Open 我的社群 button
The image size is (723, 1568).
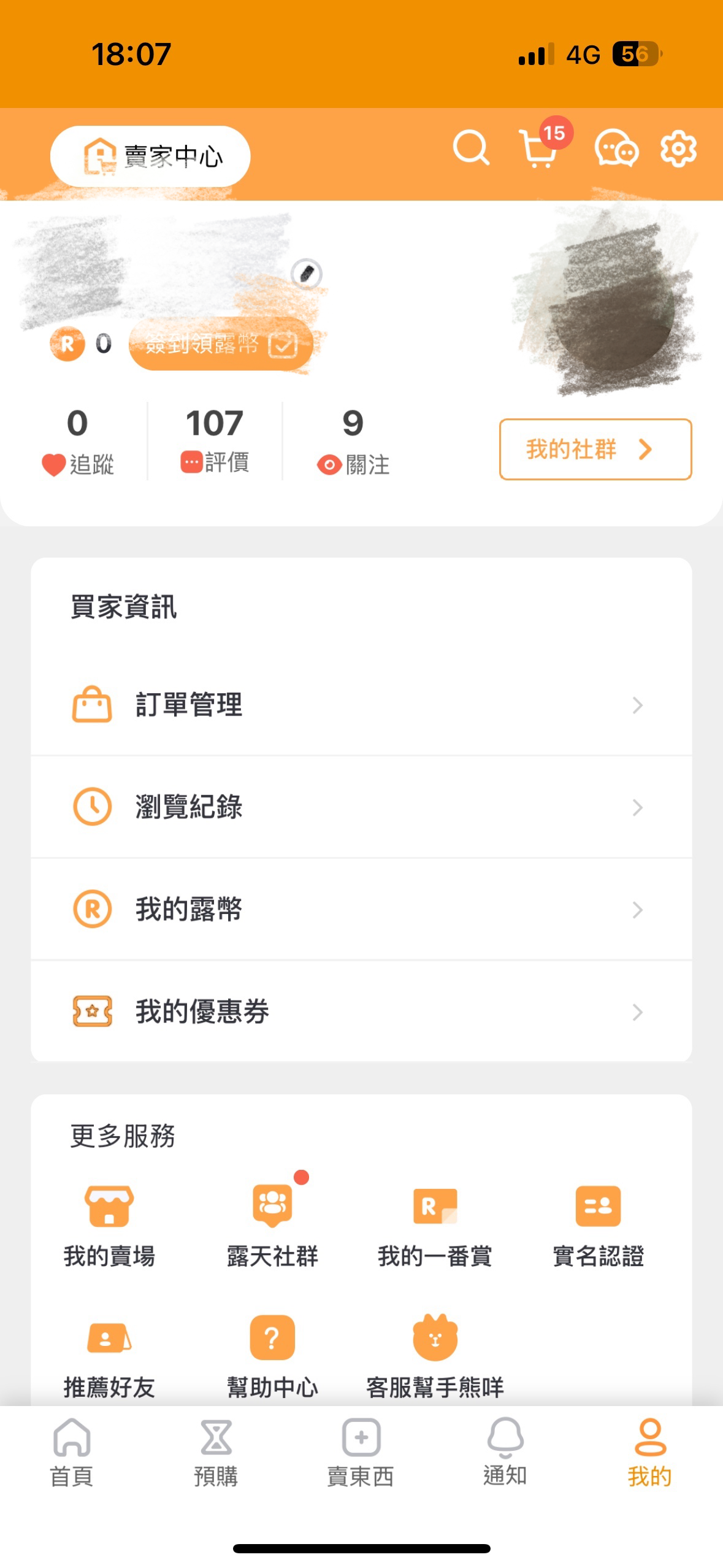(x=595, y=449)
